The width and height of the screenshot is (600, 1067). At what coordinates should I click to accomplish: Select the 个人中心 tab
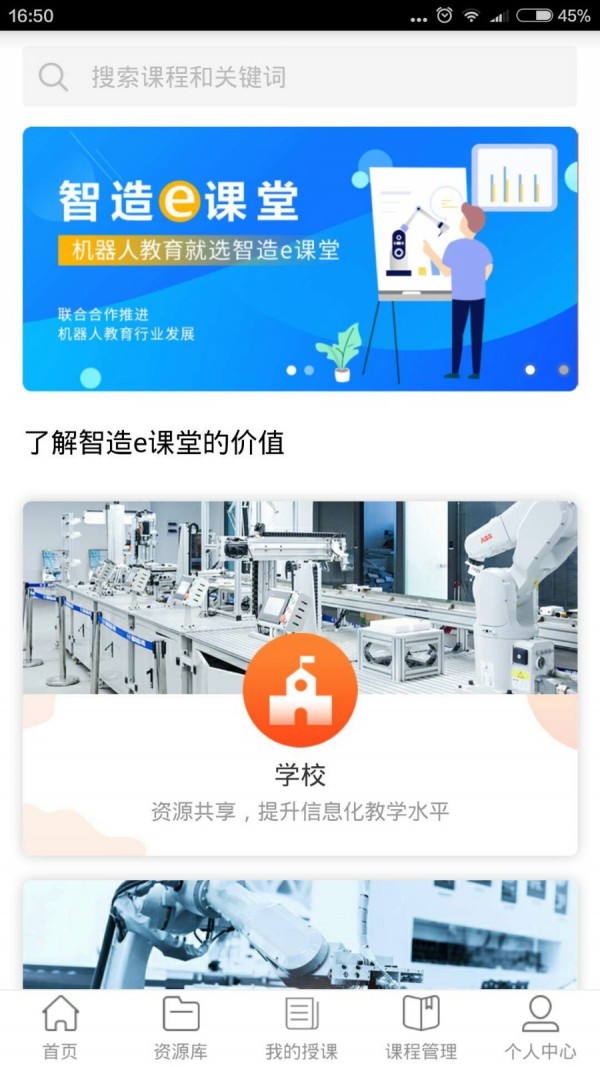pyautogui.click(x=540, y=1027)
